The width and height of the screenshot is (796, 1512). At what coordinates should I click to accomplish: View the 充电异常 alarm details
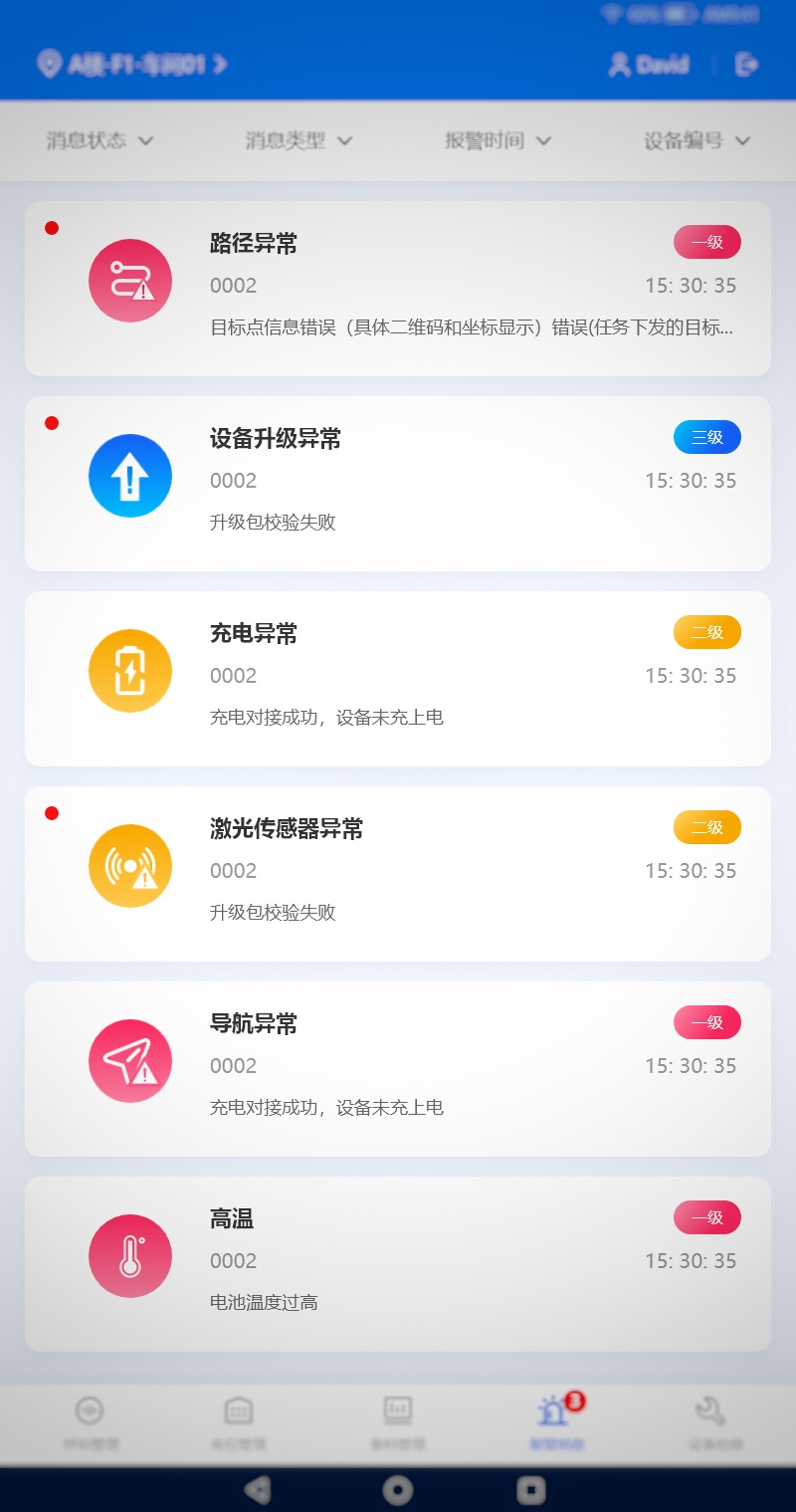tap(398, 679)
